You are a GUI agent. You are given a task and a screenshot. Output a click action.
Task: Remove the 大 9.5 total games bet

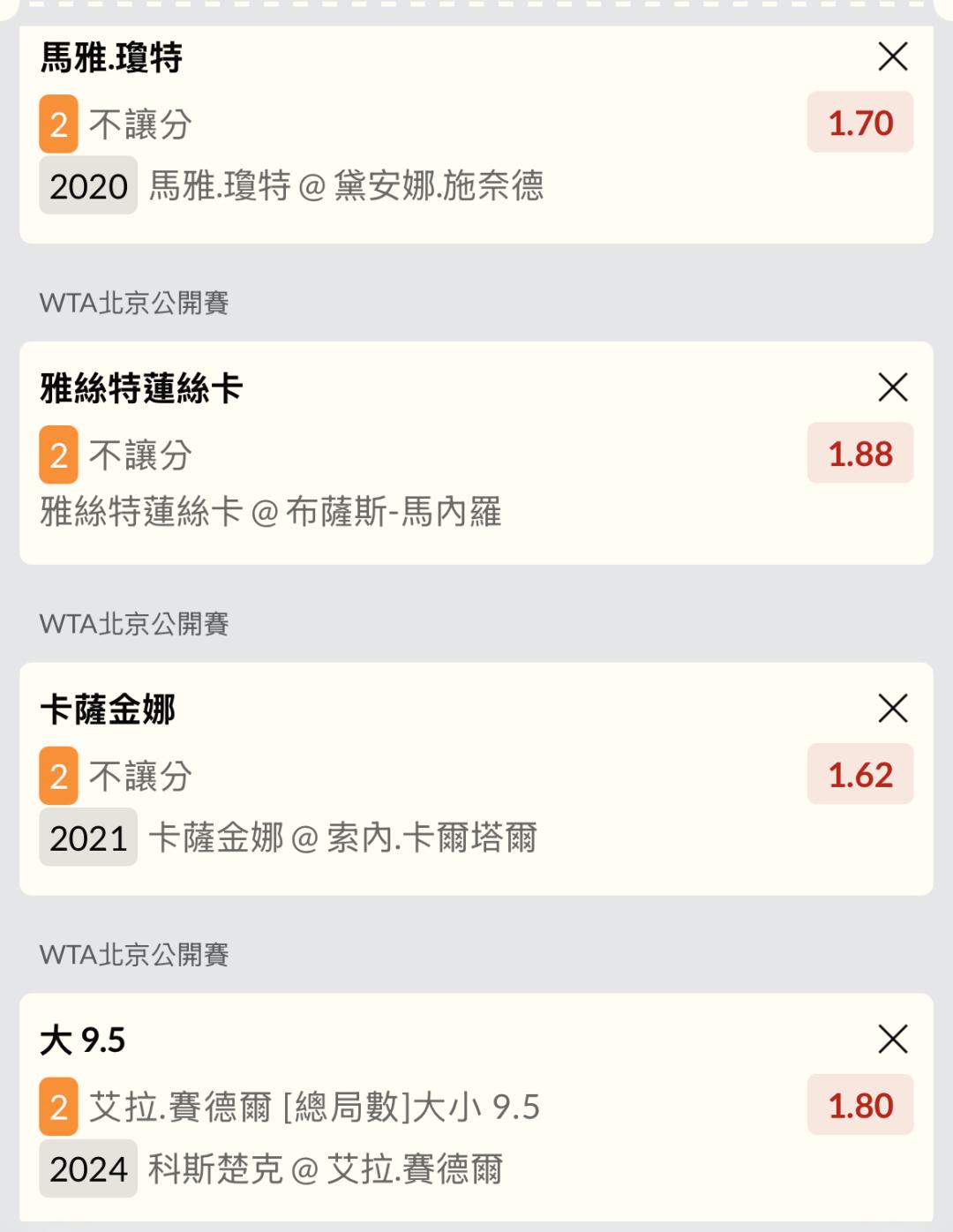pyautogui.click(x=893, y=1040)
